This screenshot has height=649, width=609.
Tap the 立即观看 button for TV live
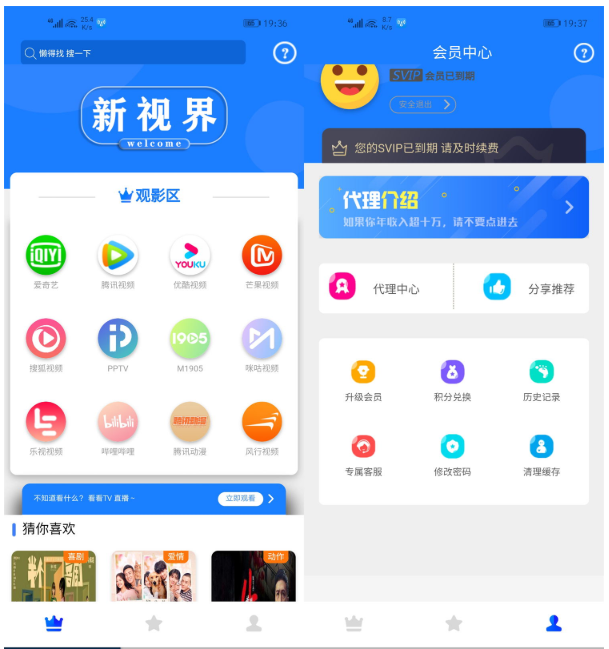pos(240,498)
